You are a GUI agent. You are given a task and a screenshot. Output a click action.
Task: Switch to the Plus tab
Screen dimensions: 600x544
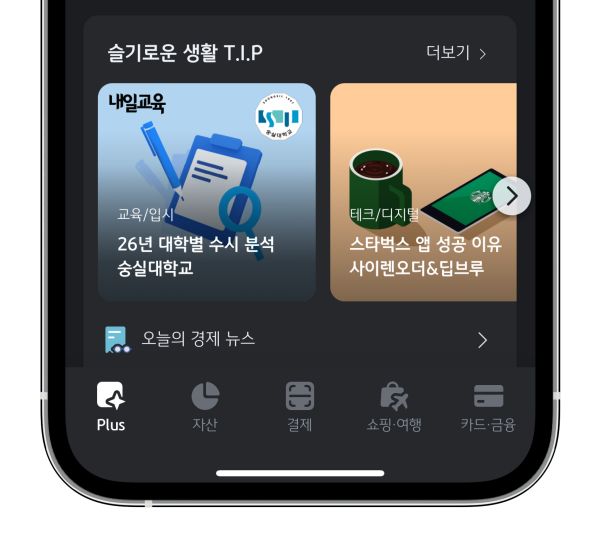pos(111,406)
